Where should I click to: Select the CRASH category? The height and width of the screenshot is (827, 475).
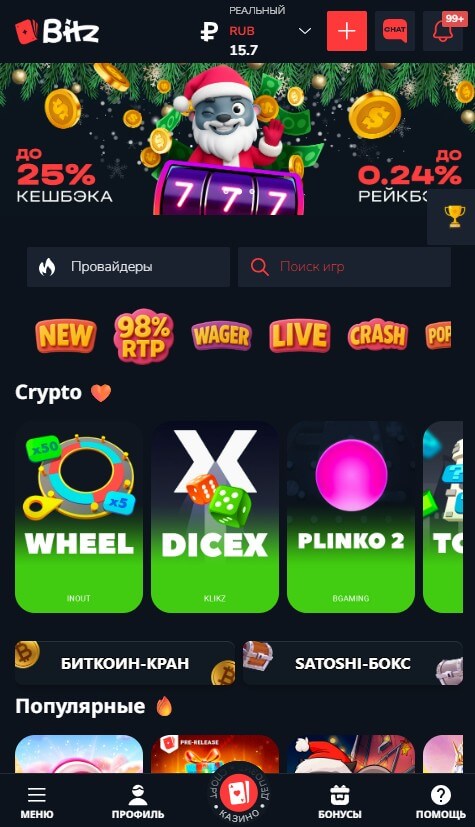pyautogui.click(x=377, y=335)
